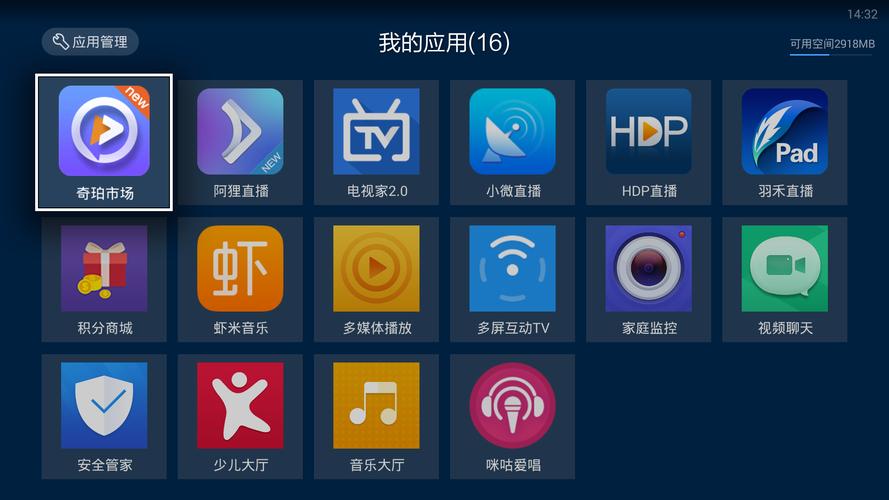Screen dimensions: 889x500
Task: Tap the 咪咕爱唱 karaoke app
Action: coord(512,416)
